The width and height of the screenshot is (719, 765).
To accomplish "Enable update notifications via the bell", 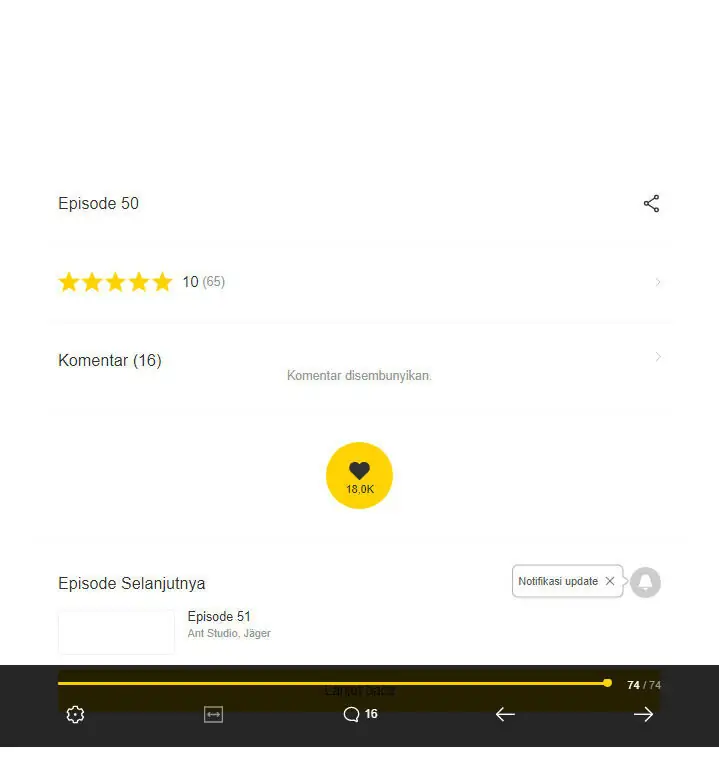I will pos(645,582).
